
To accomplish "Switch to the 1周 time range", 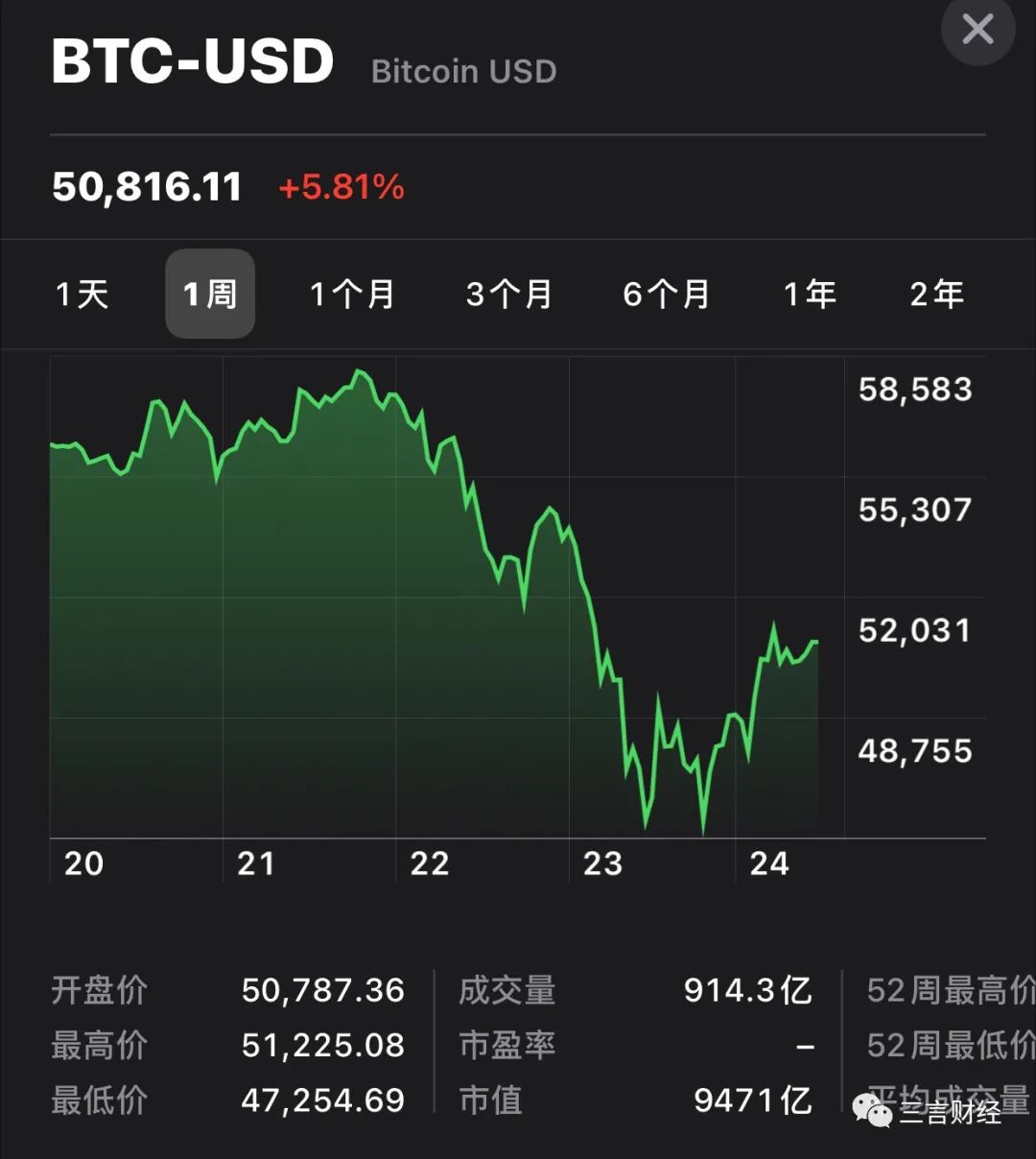I will [210, 295].
